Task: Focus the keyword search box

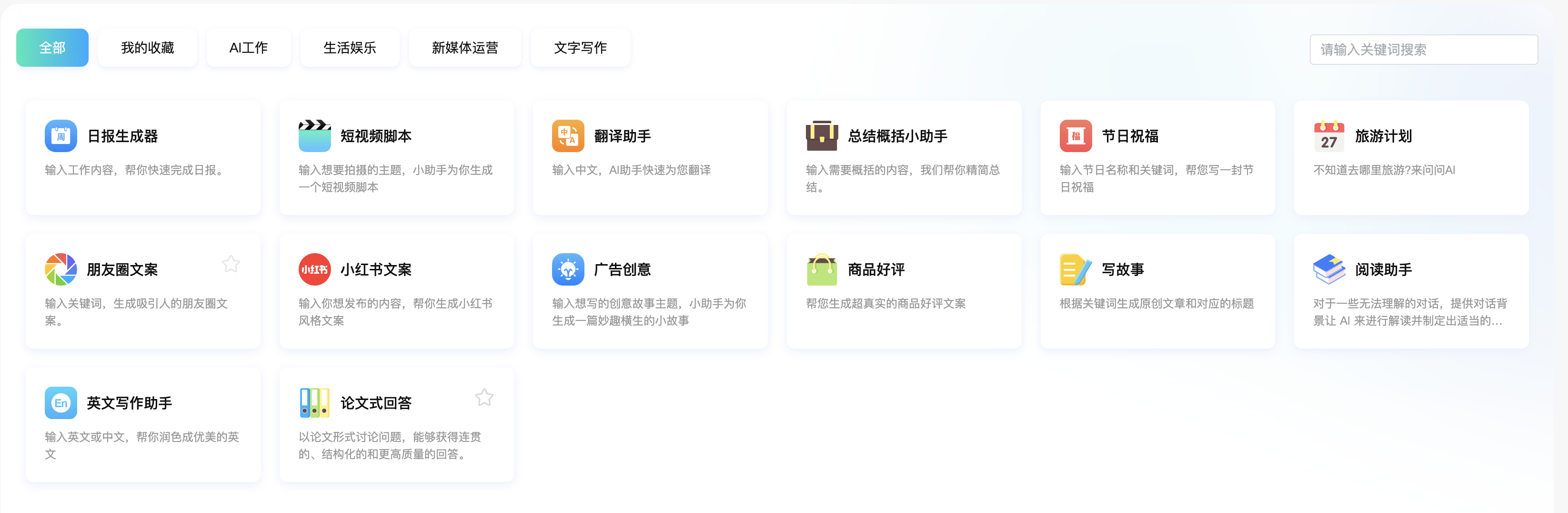Action: click(1423, 50)
